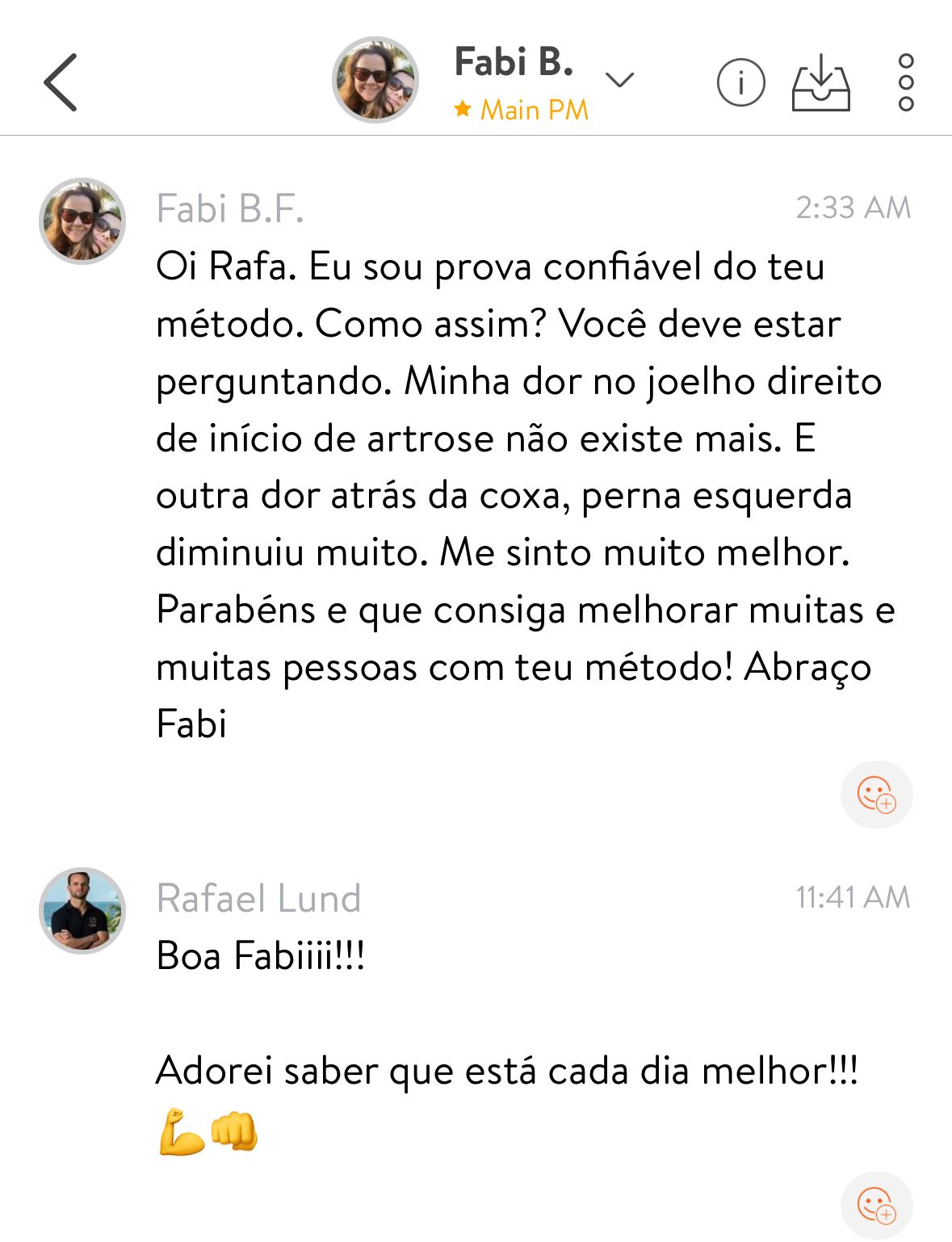Open Fabi B.F.'s avatar beside her message
The width and height of the screenshot is (952, 1242).
[x=82, y=221]
